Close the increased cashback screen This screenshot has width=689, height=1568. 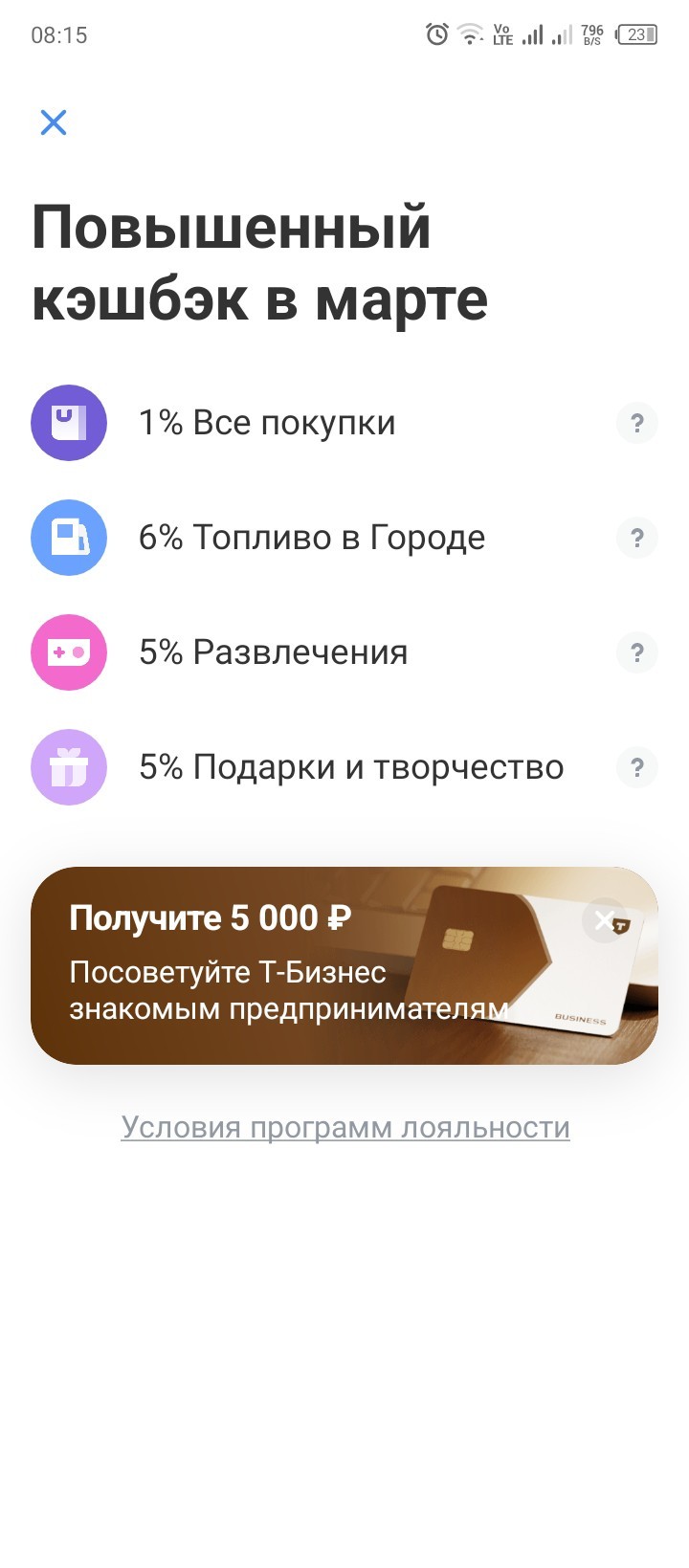[54, 122]
